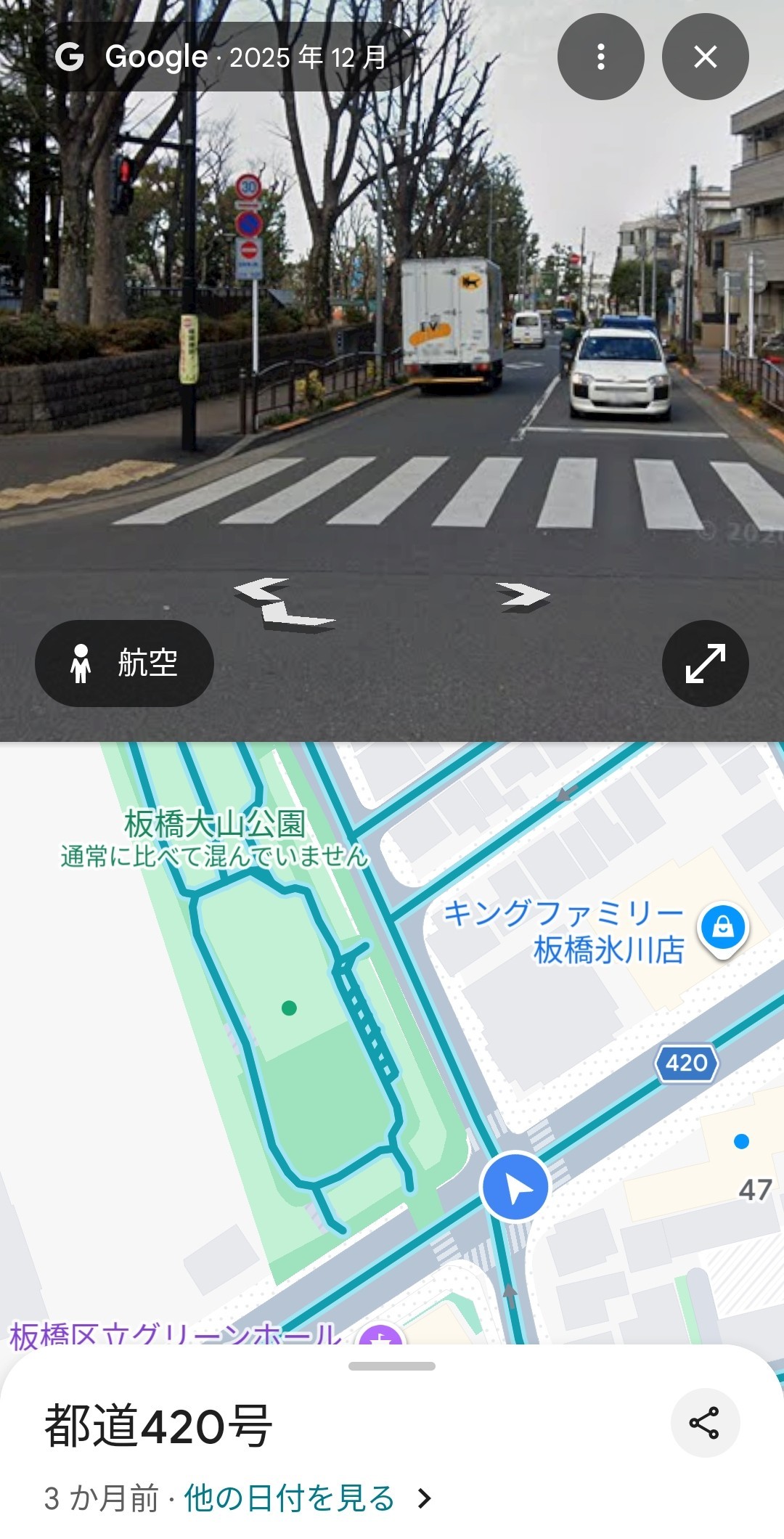The height and width of the screenshot is (1539, 784).
Task: Tap the 板橋区立グリーンホール map marker
Action: point(382,1334)
